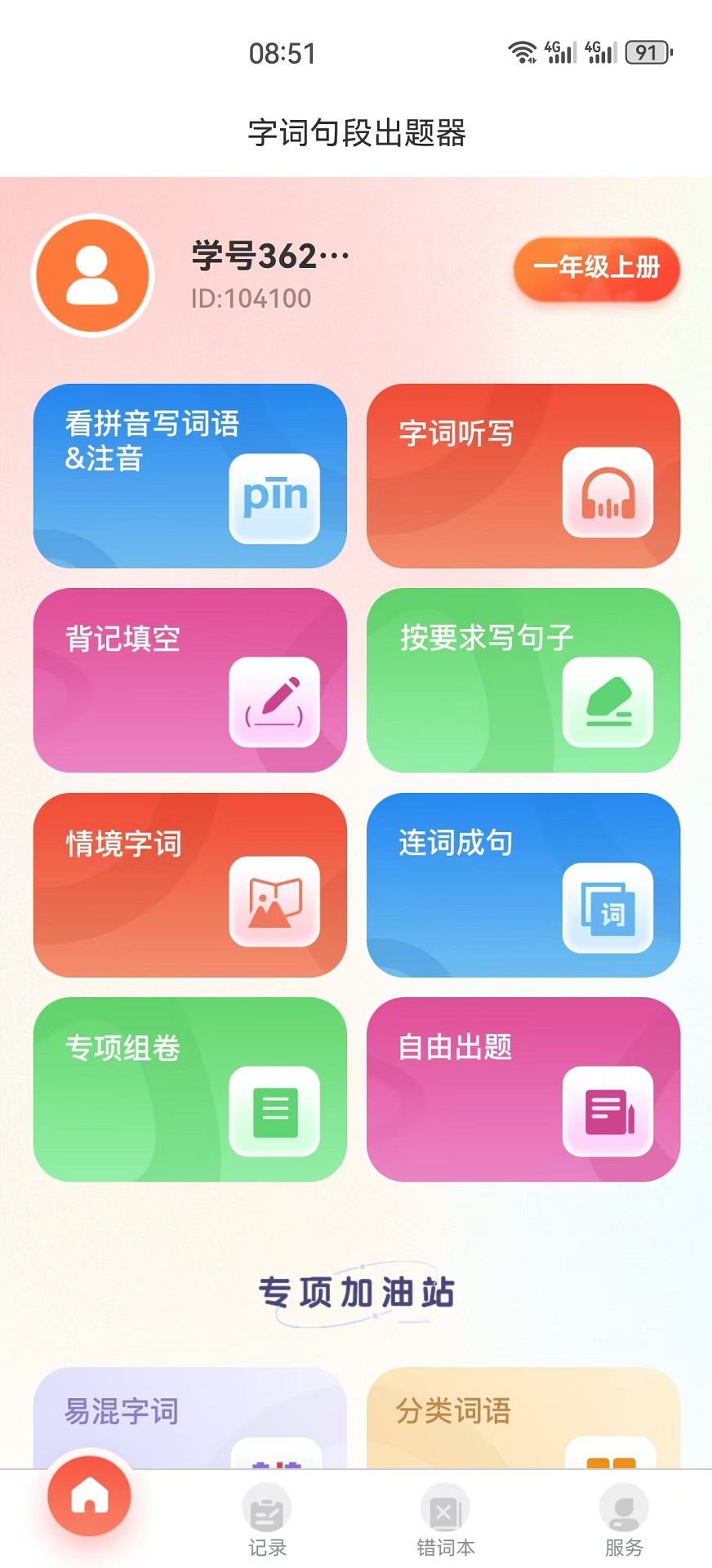Switch to the 服务 tab
The width and height of the screenshot is (712, 1568).
coord(623,1521)
